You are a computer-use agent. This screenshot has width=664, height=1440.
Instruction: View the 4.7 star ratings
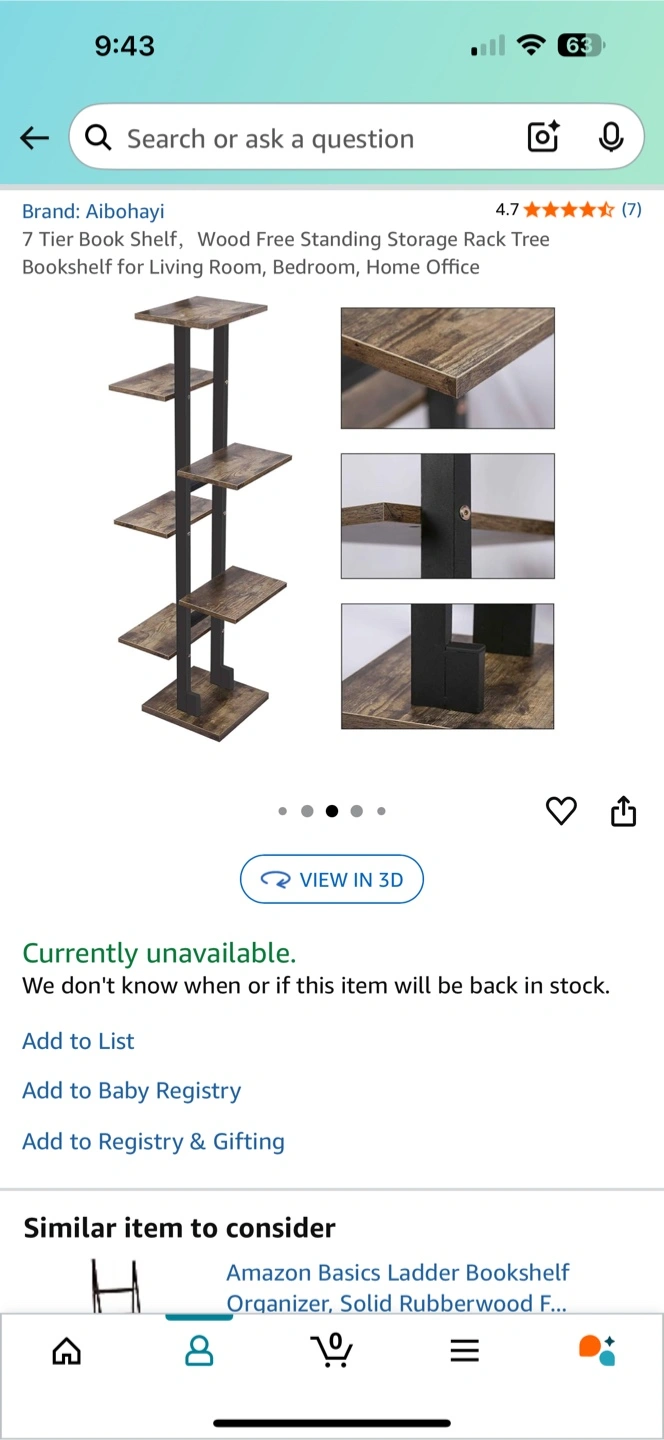click(x=568, y=210)
